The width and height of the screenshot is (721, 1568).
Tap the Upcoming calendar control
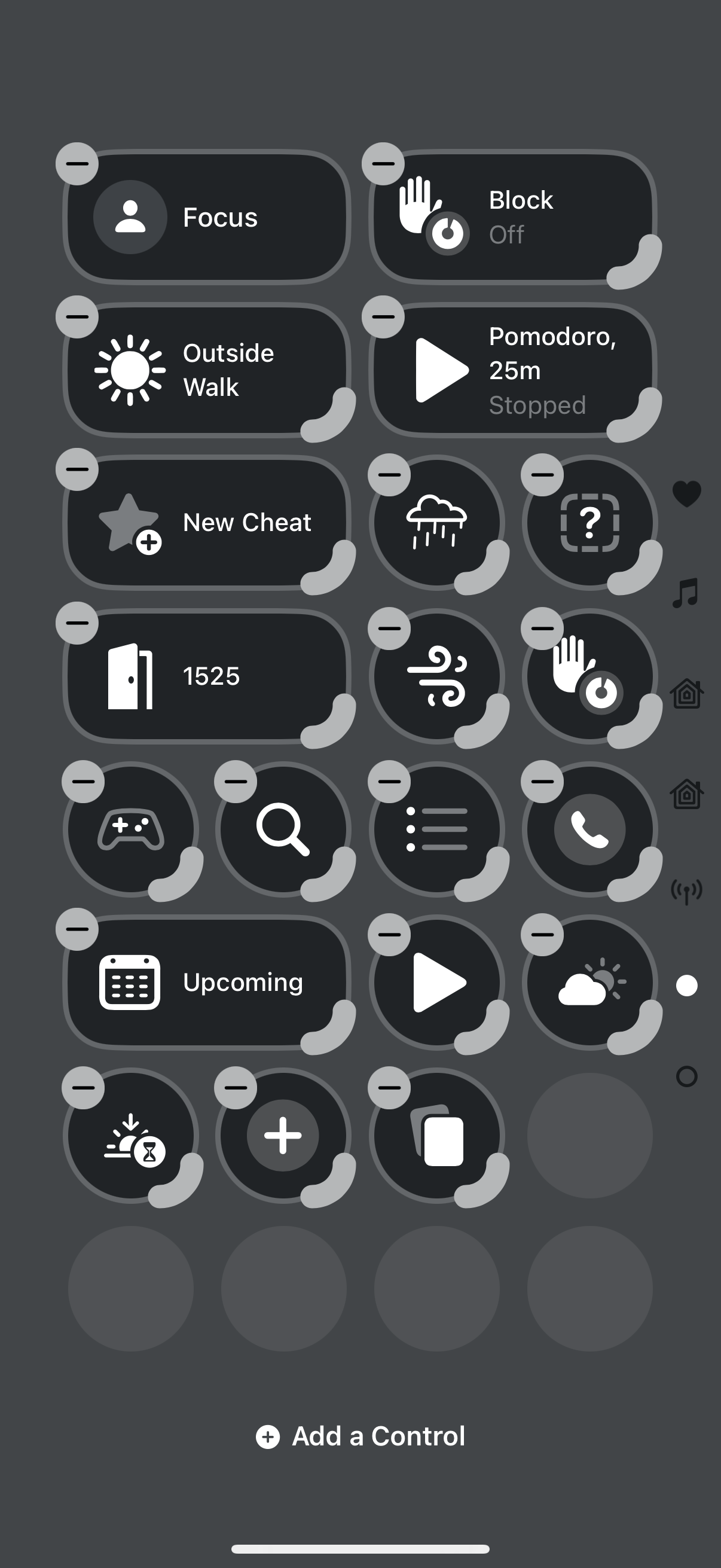207,983
